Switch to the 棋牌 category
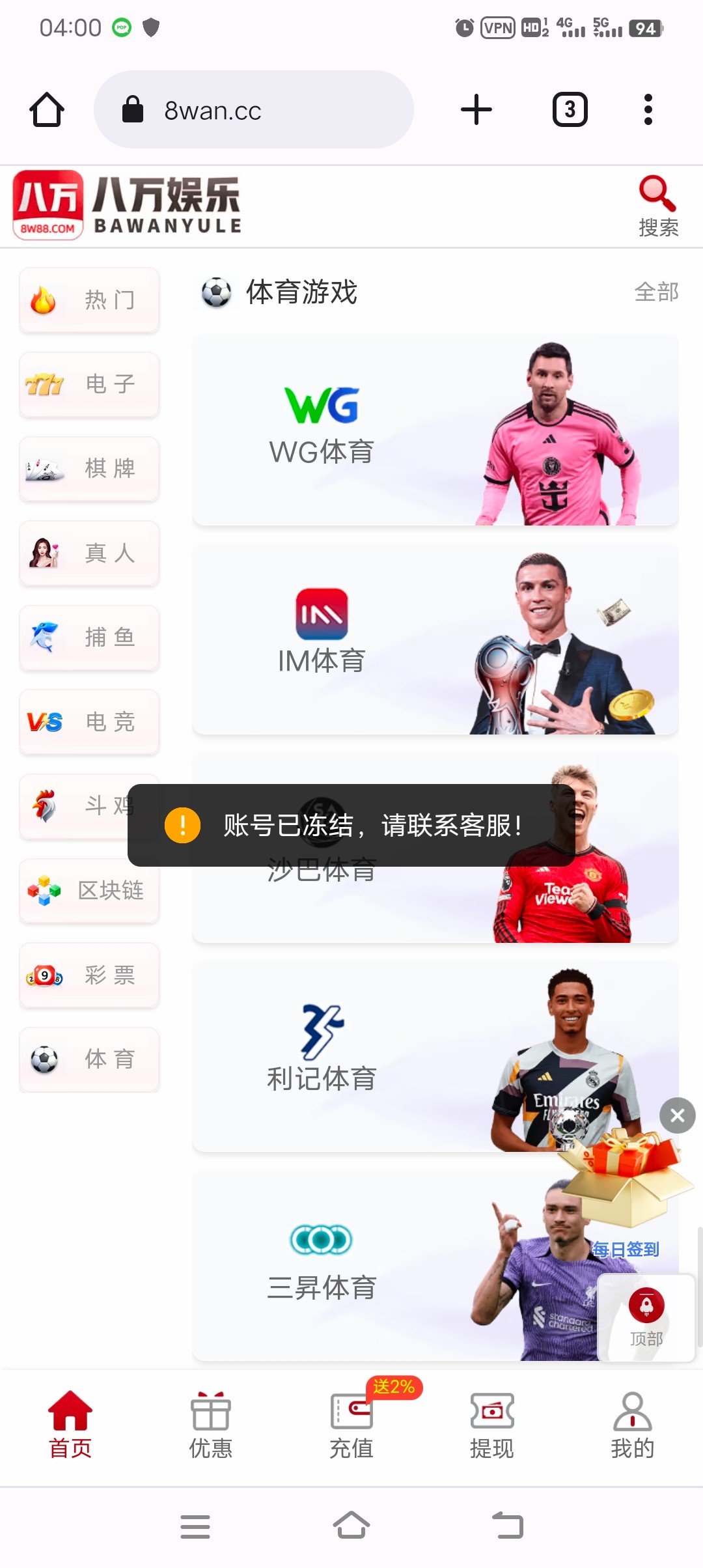703x1568 pixels. (x=89, y=469)
